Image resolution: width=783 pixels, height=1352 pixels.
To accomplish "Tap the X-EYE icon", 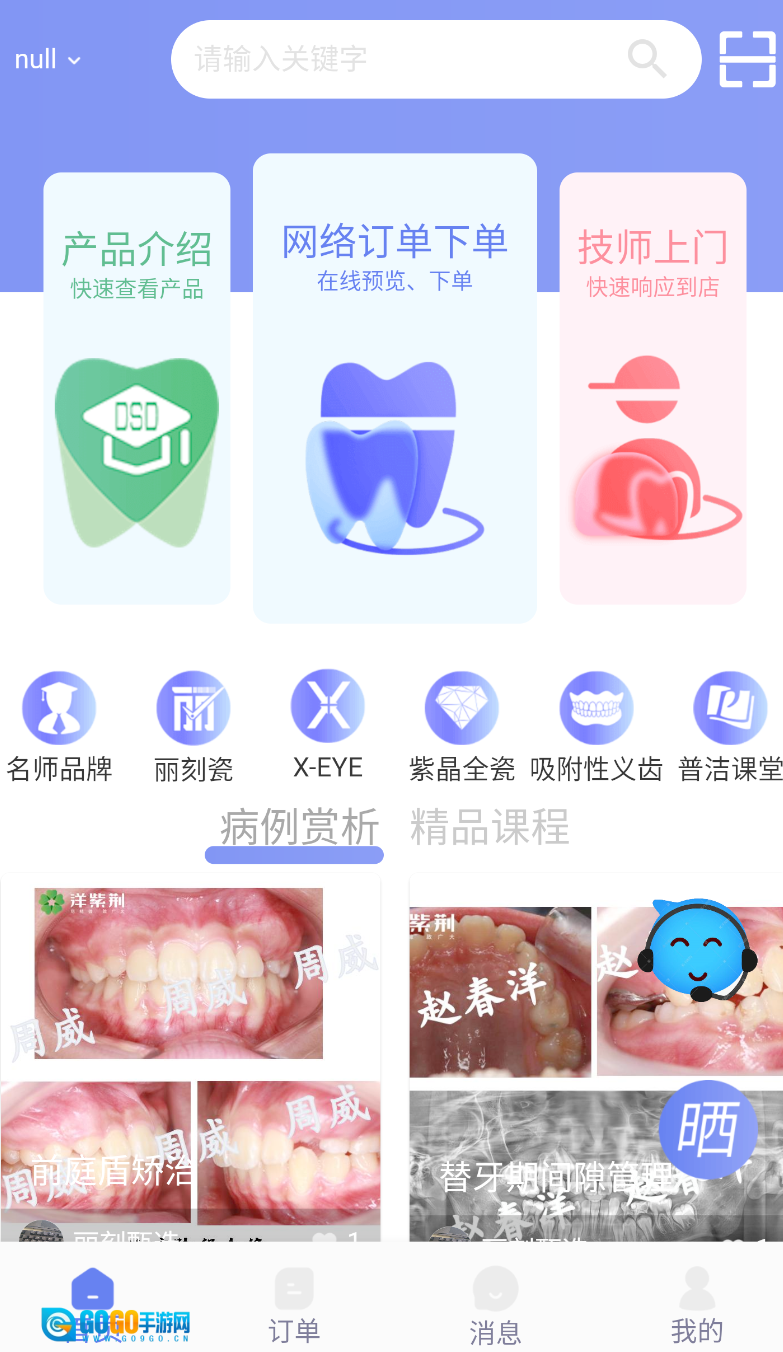I will pyautogui.click(x=328, y=707).
